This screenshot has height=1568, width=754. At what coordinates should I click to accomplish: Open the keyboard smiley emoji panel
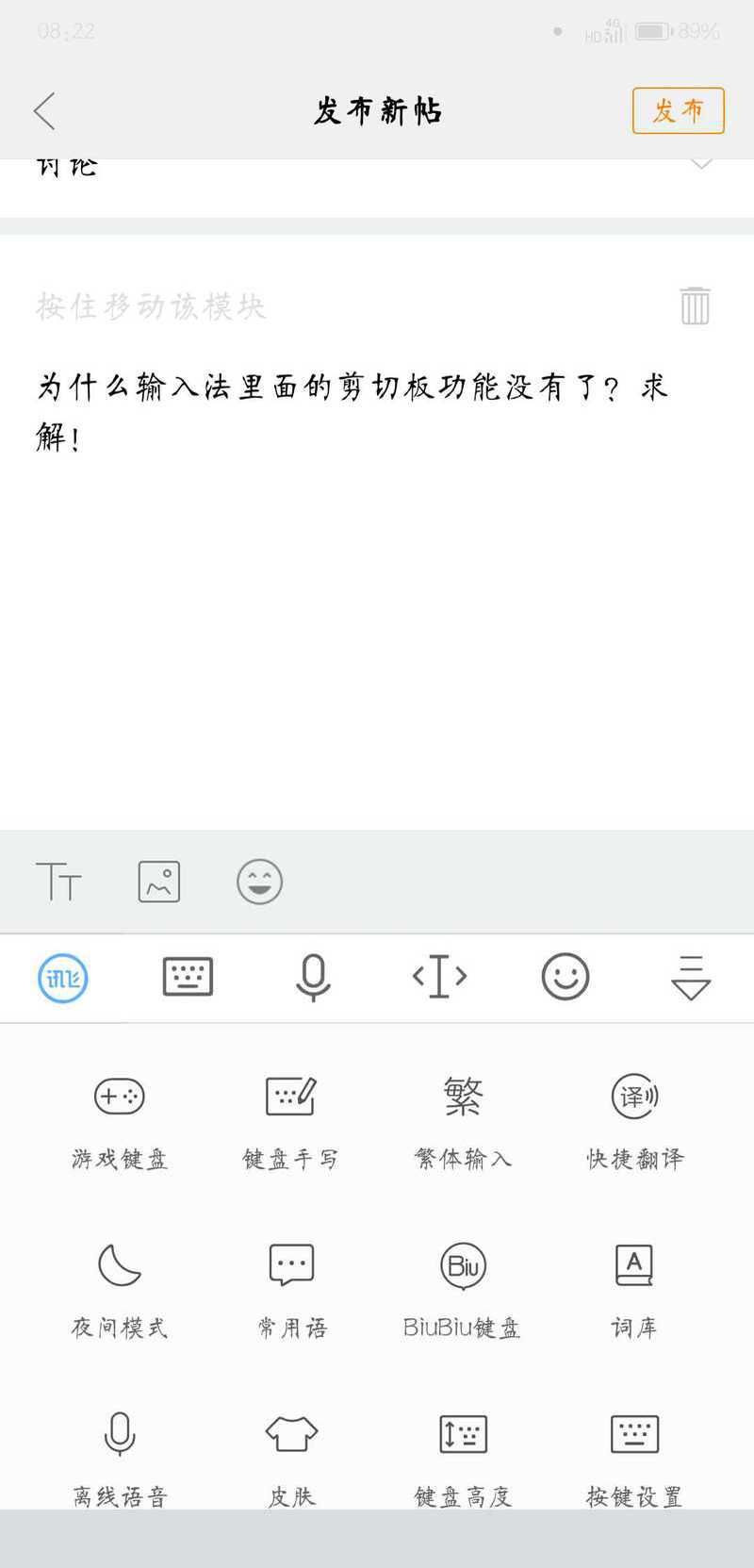pos(565,978)
